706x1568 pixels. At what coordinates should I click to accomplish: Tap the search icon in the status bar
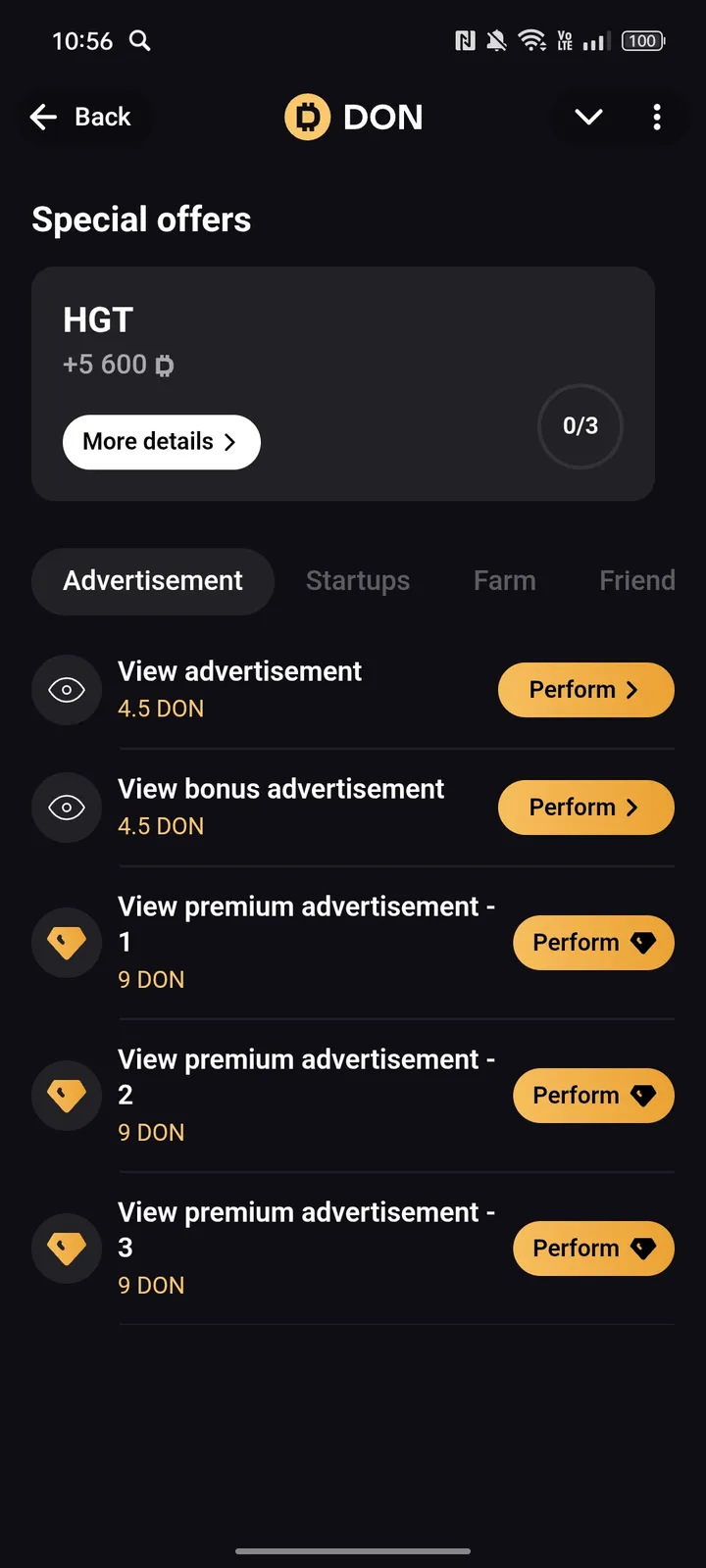139,41
